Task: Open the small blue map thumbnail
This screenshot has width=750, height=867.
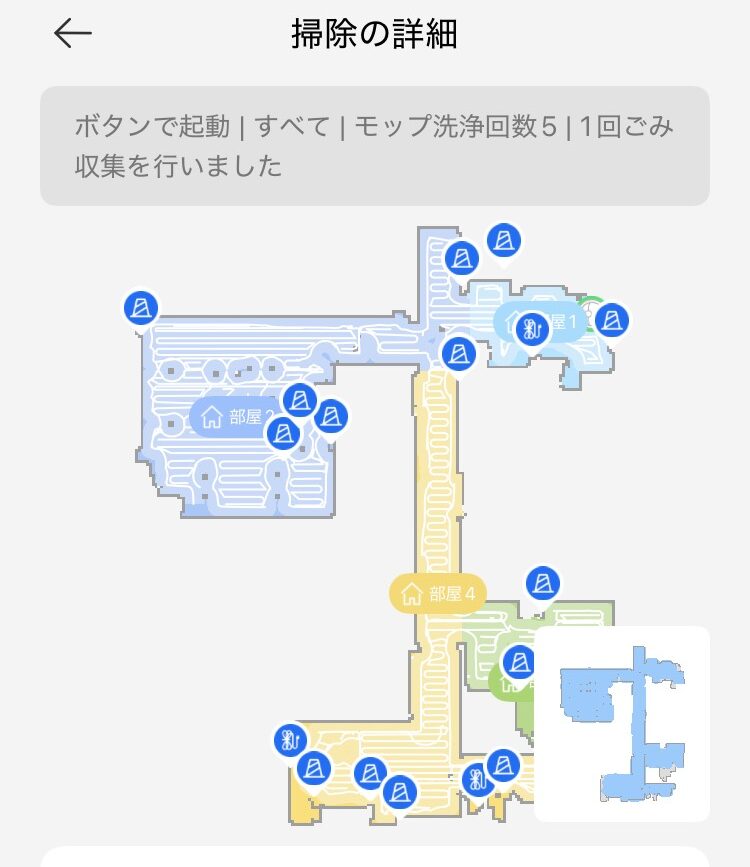Action: click(x=622, y=723)
